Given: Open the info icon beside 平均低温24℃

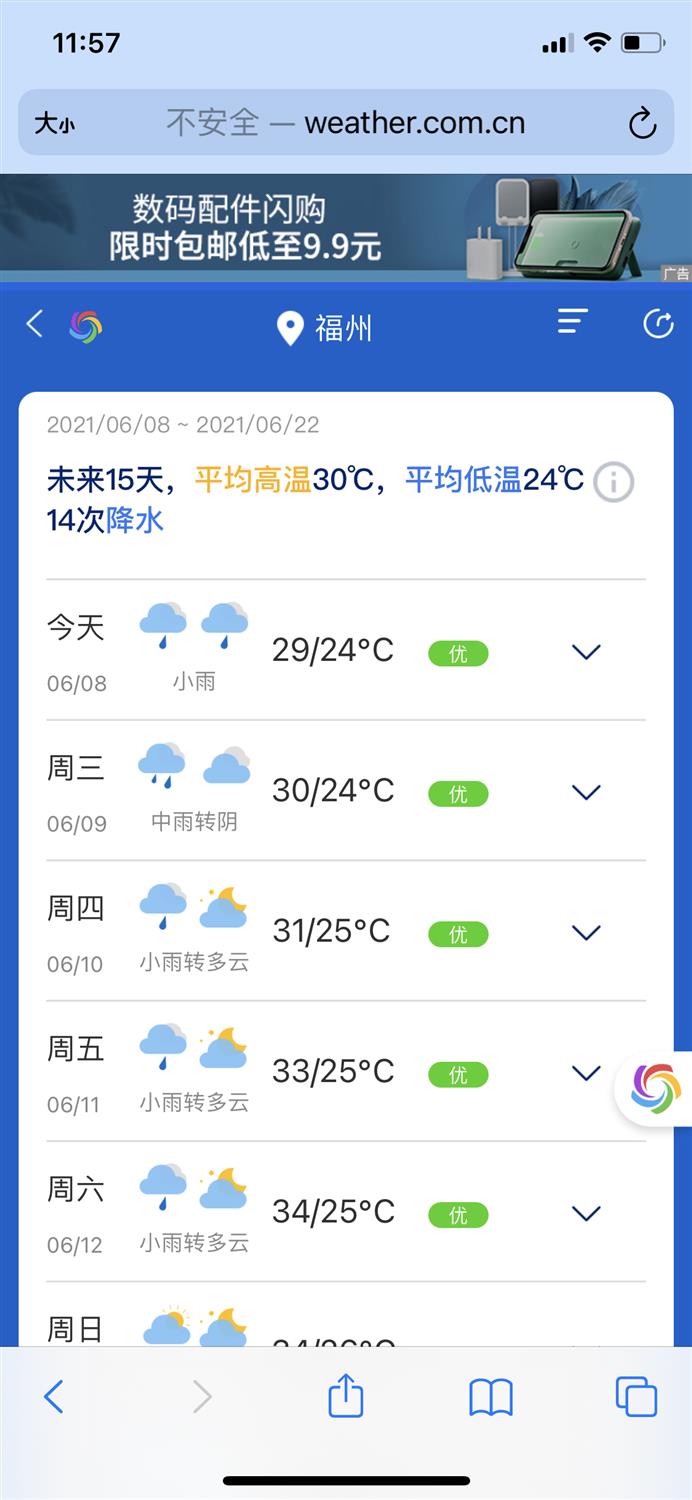Looking at the screenshot, I should [x=614, y=482].
